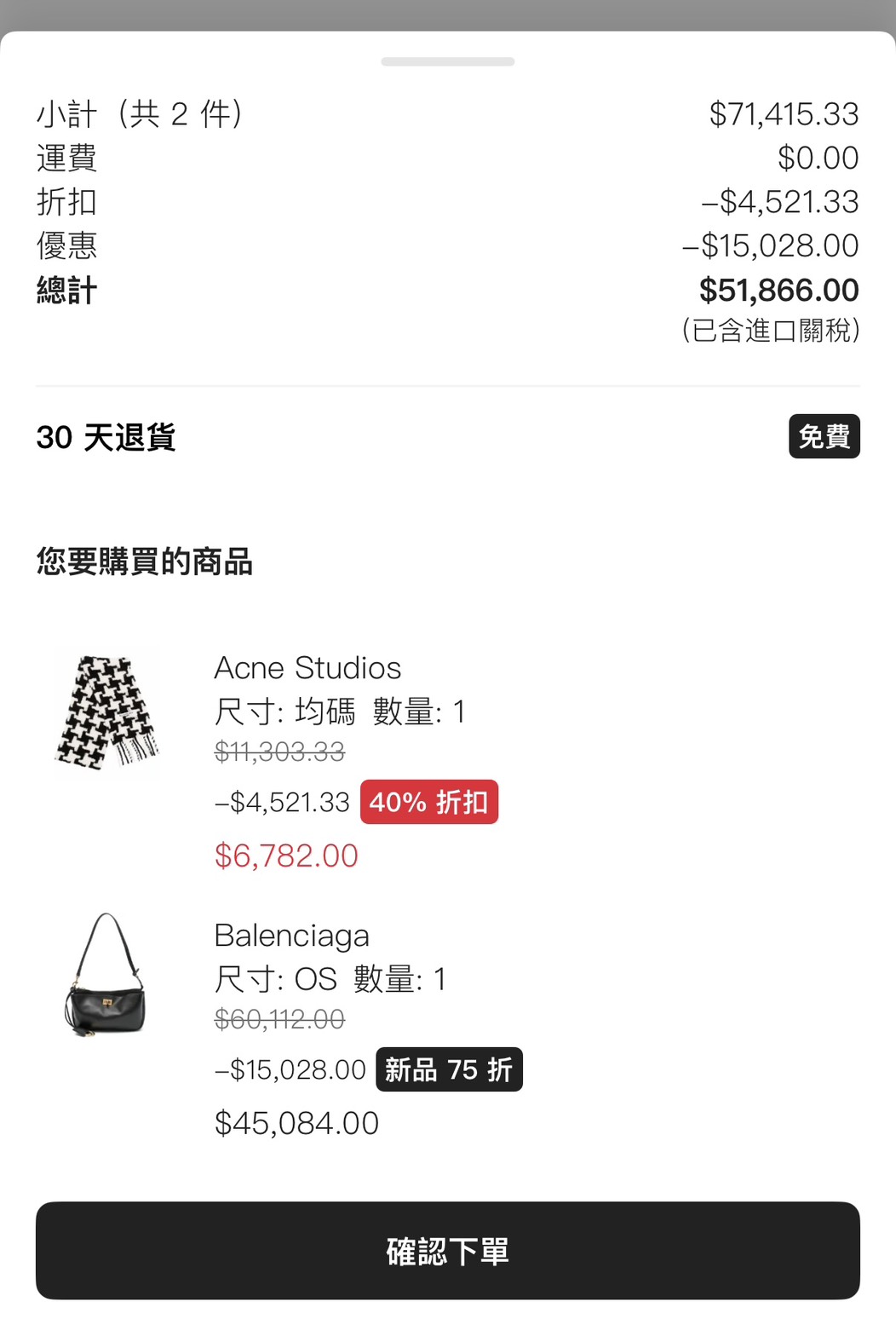Tap the 免費 badge next to 30 天退貨
The height and width of the screenshot is (1325, 896).
click(x=824, y=437)
